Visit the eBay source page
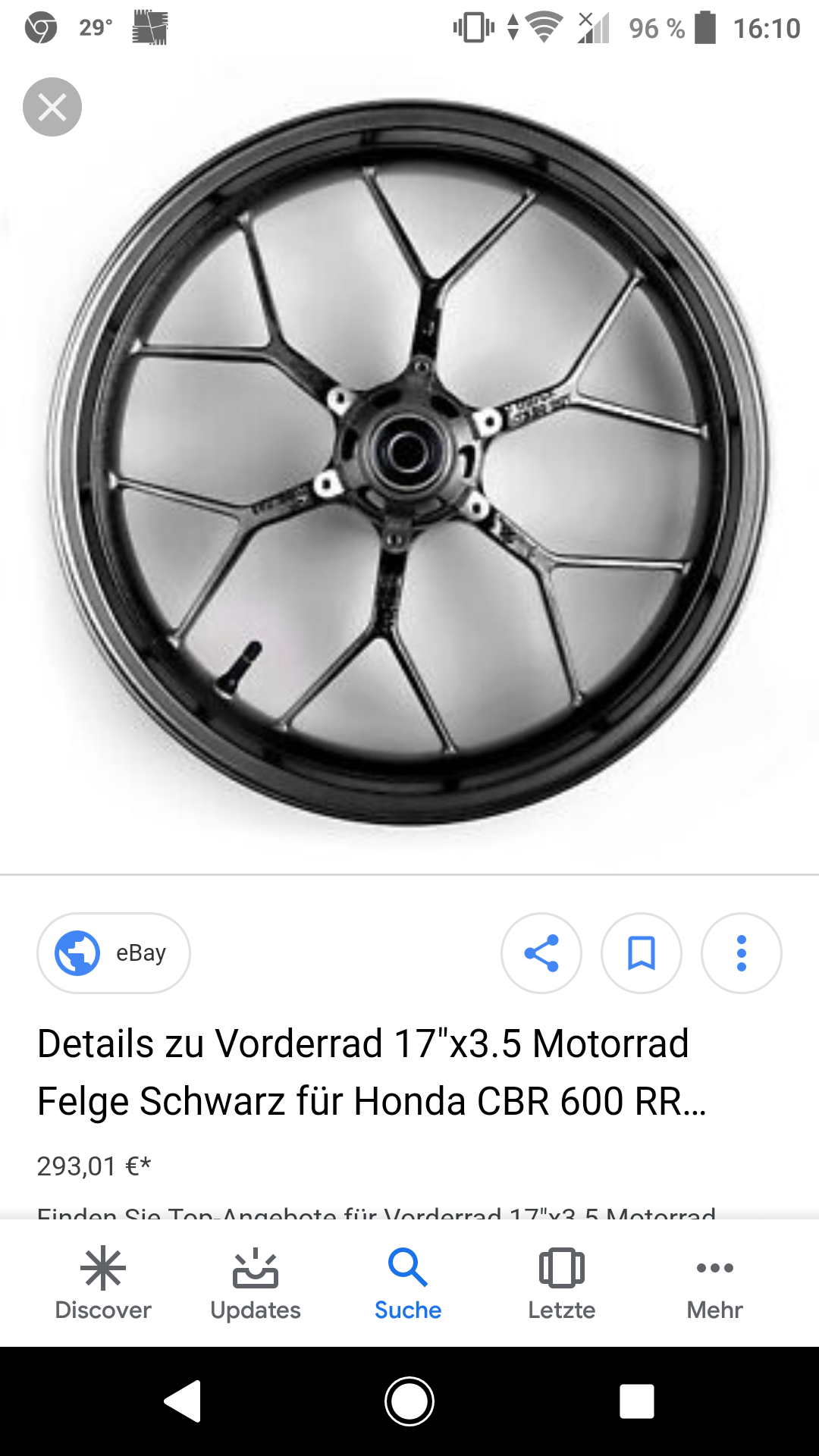This screenshot has width=819, height=1456. [x=114, y=953]
